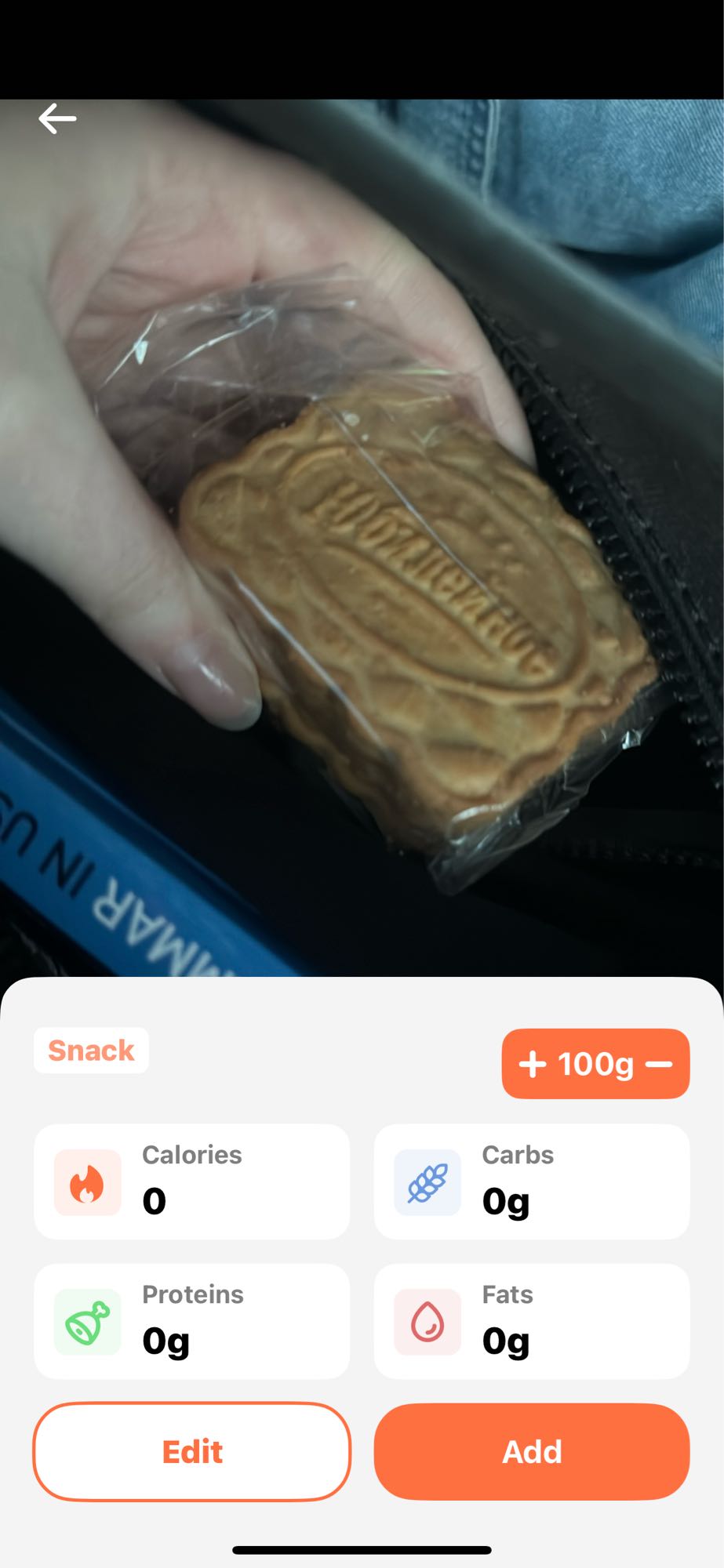
Task: Go back using the arrow icon
Action: [x=57, y=119]
